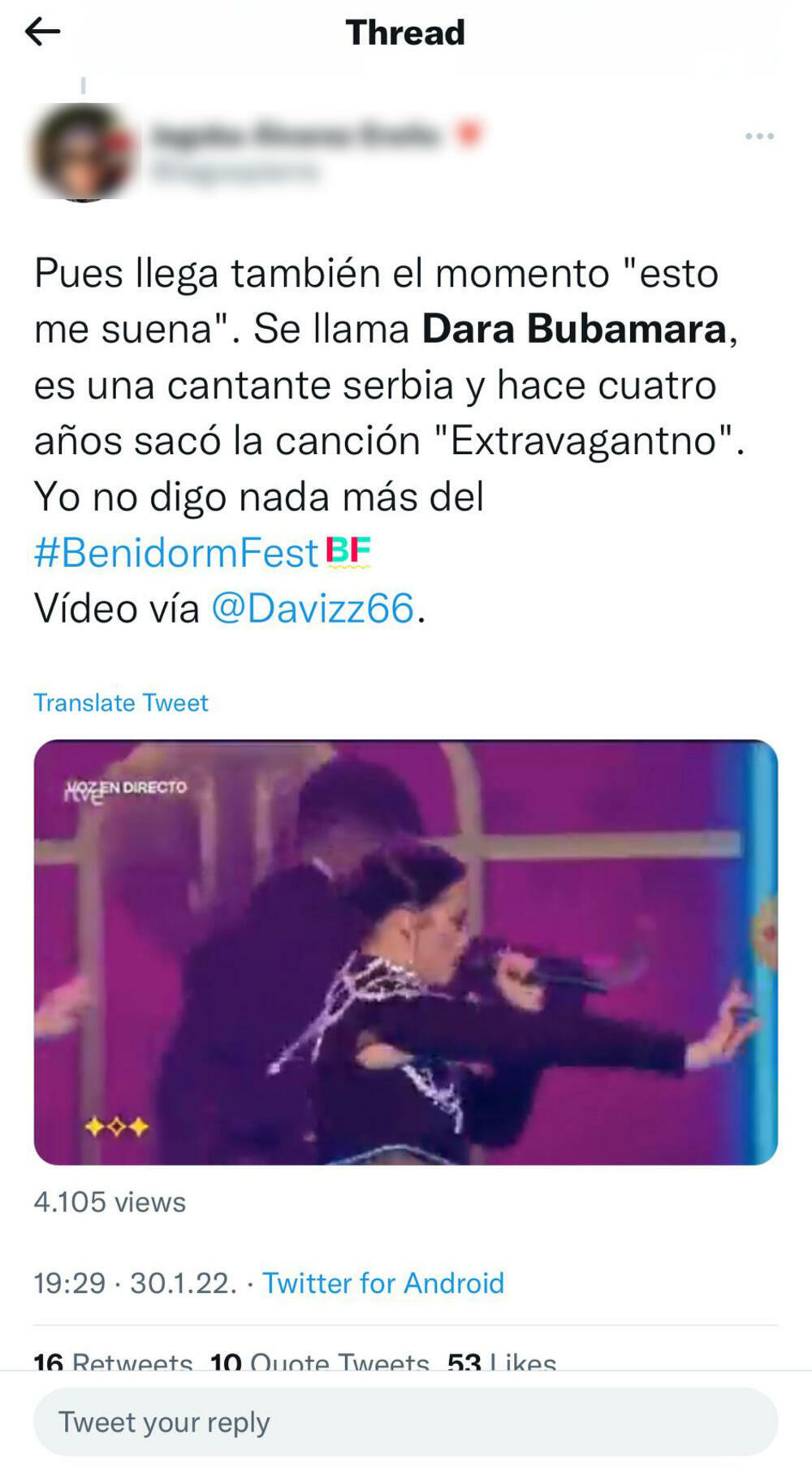Play the embedded video
This screenshot has width=812, height=1469.
(x=405, y=952)
